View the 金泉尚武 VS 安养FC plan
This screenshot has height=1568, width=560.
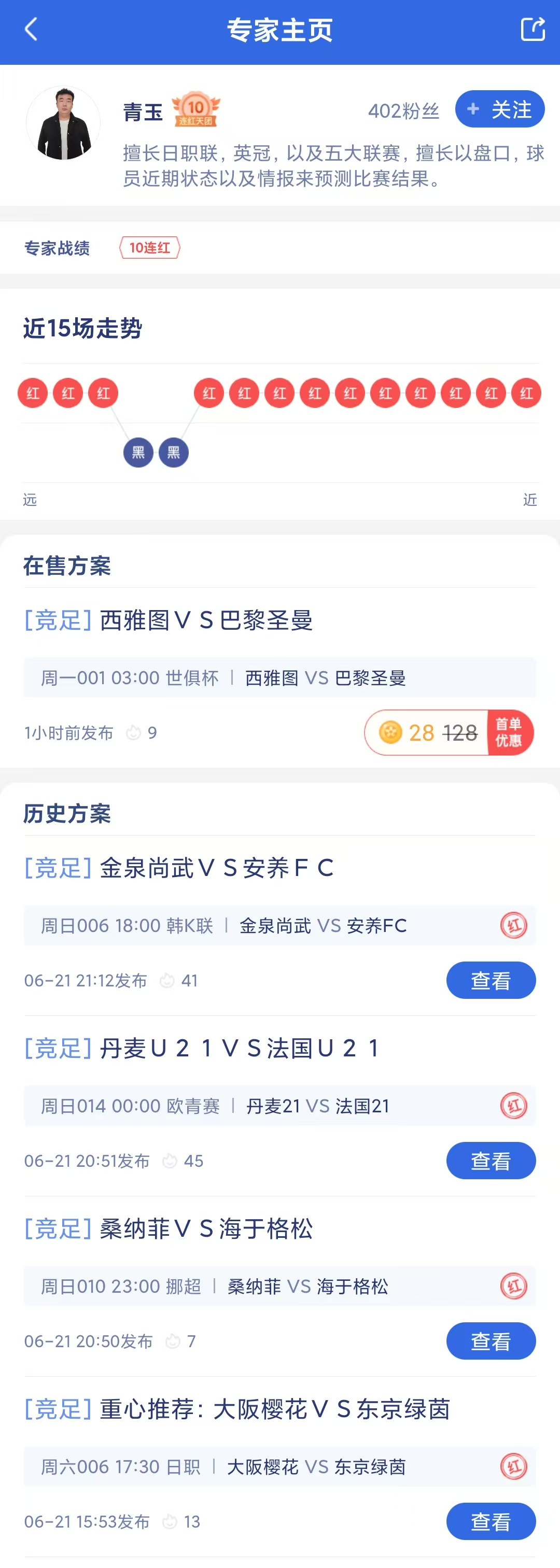point(491,980)
